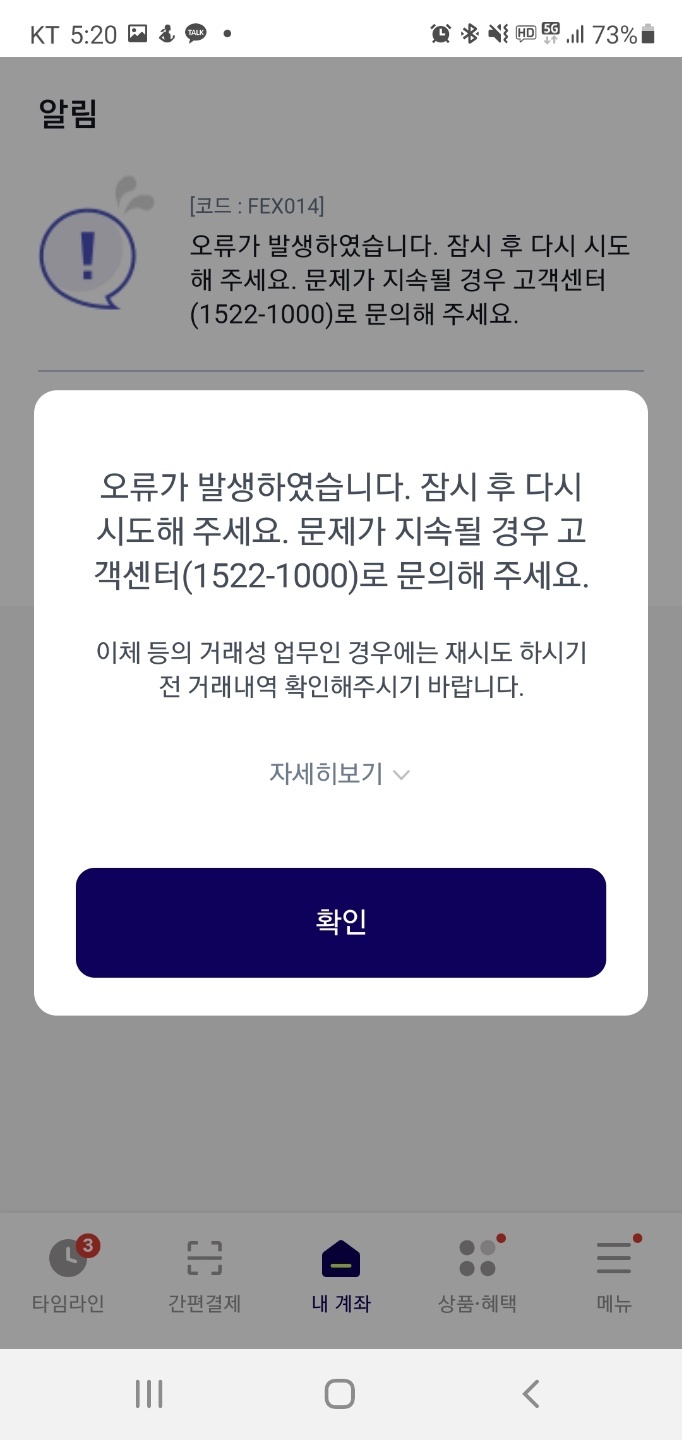Open the 상품·혜택 tab
Viewport: 682px width, 1440px height.
tap(477, 1274)
